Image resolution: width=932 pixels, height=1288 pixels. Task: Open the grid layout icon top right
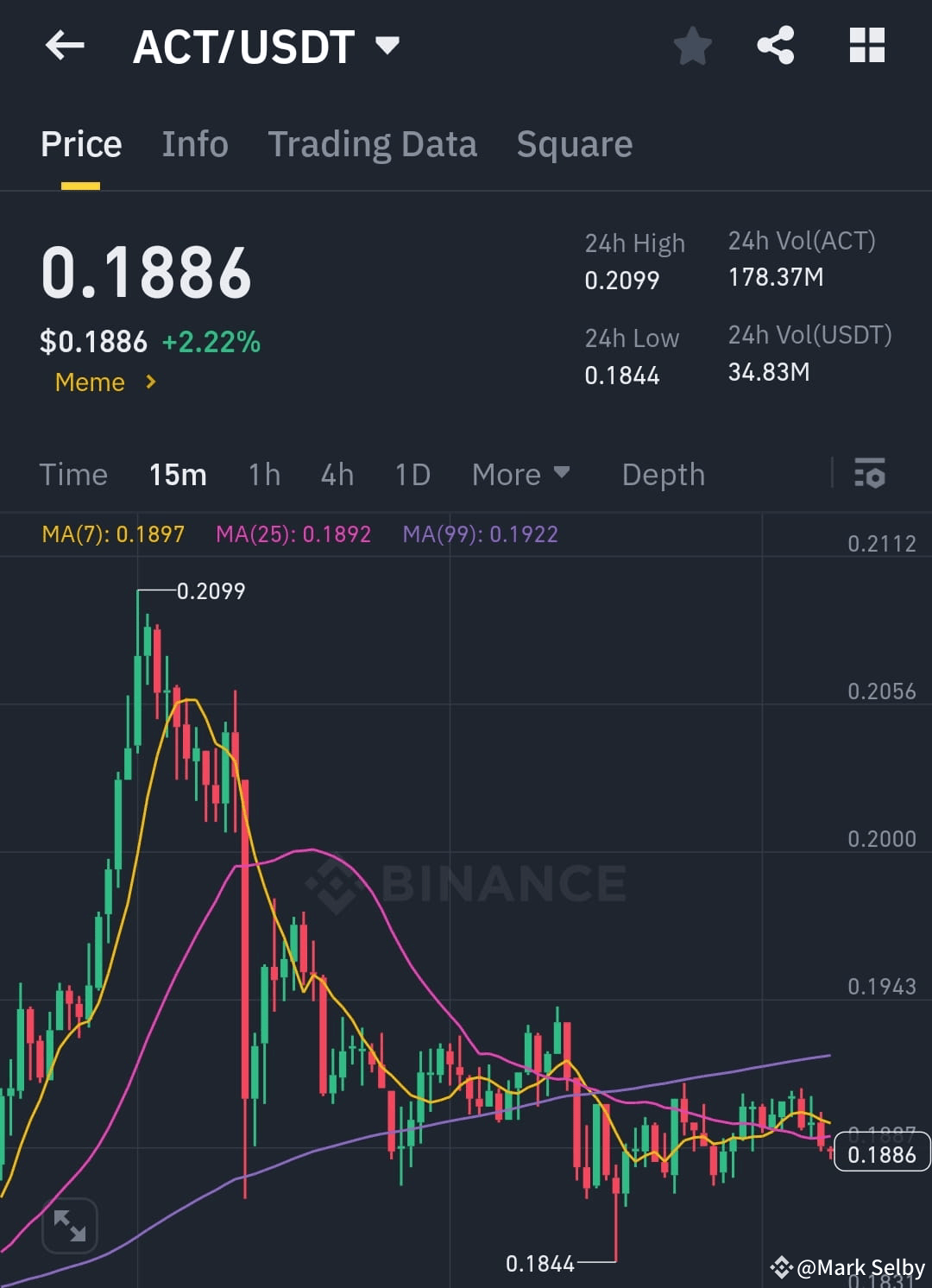tap(867, 47)
